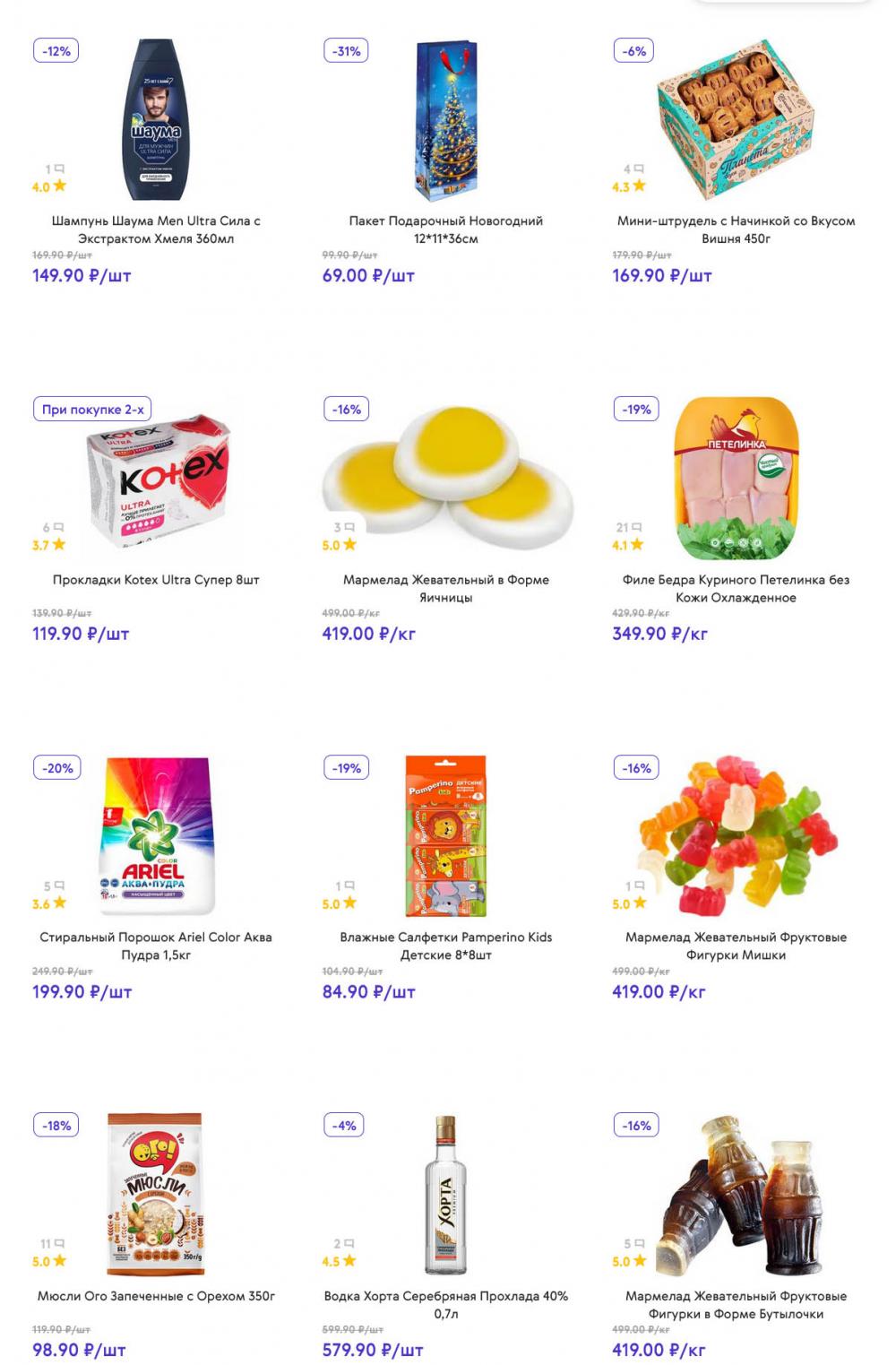View Мюсли Ого Запеченные с Орехом 350г
The image size is (896, 1365).
(156, 1296)
